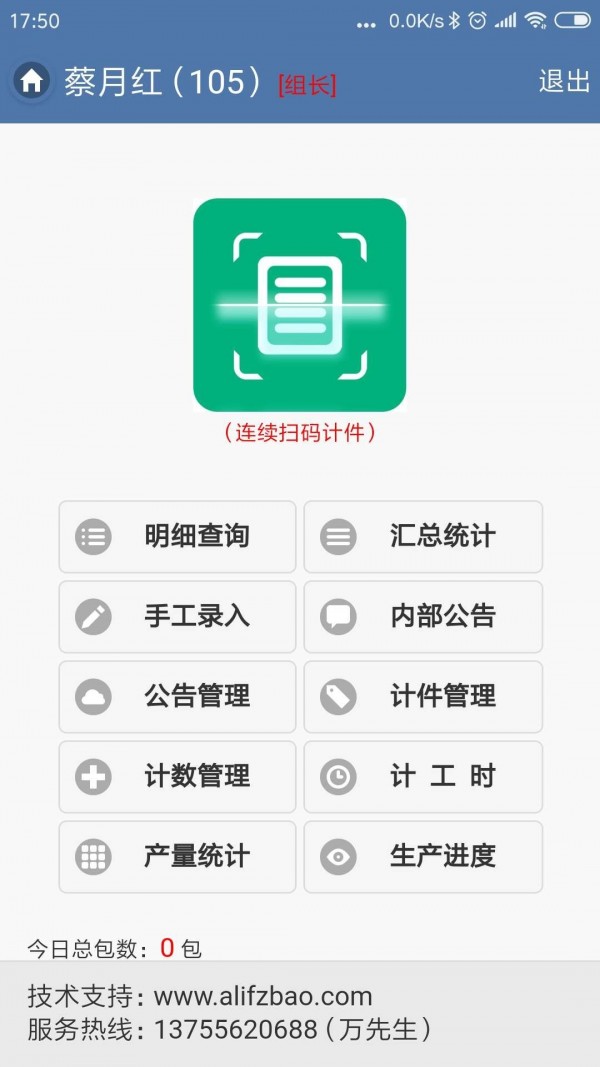
Task: Check 生产进度 production progress
Action: tap(423, 857)
